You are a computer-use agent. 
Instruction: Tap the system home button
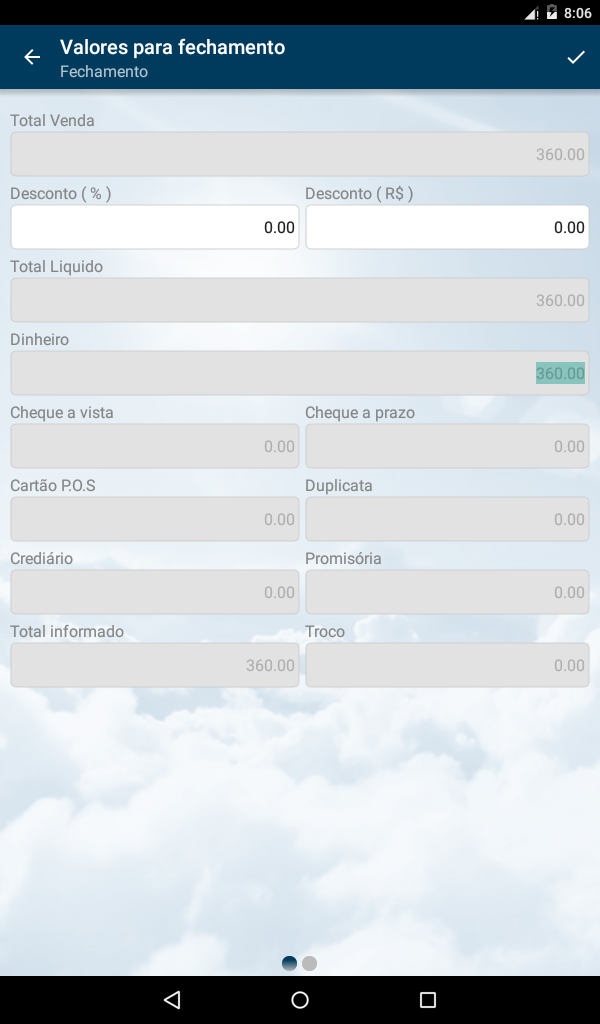(300, 1000)
